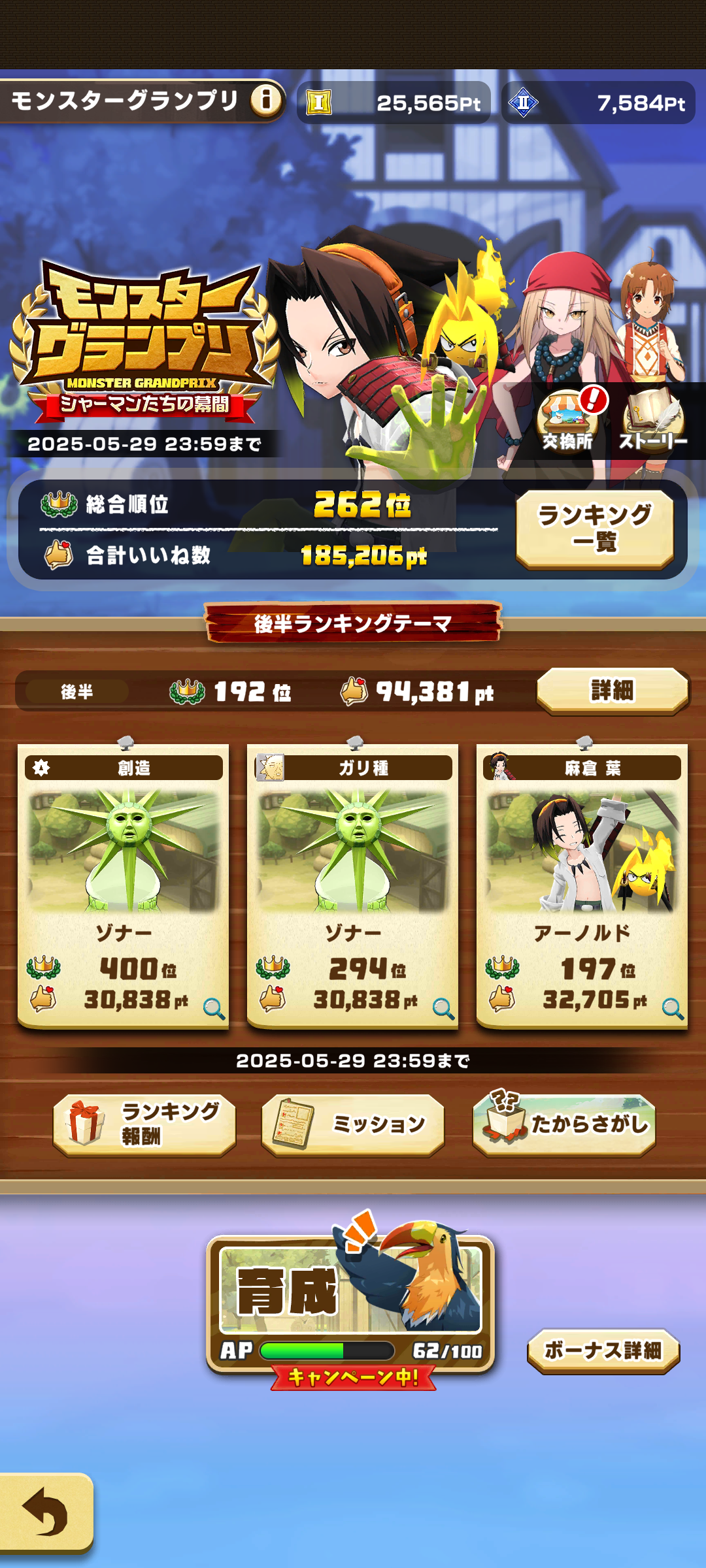Open ランキング報酬 rewards
The height and width of the screenshot is (1568, 706).
pos(144,1124)
